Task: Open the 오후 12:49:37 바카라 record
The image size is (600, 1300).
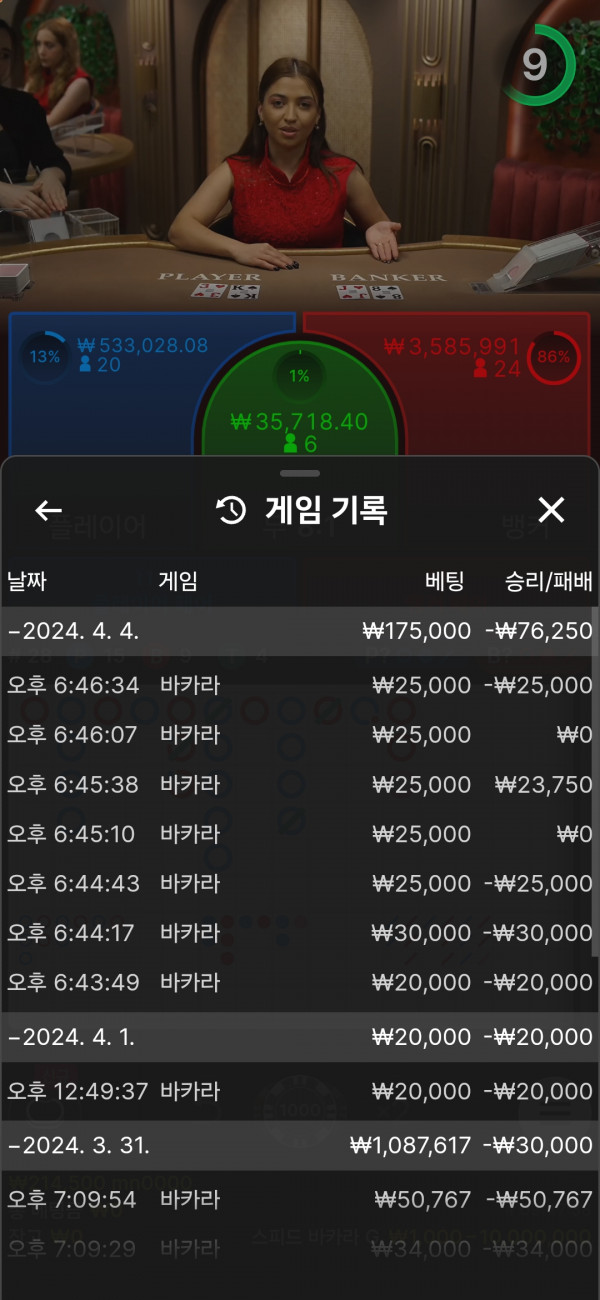Action: pyautogui.click(x=300, y=1091)
